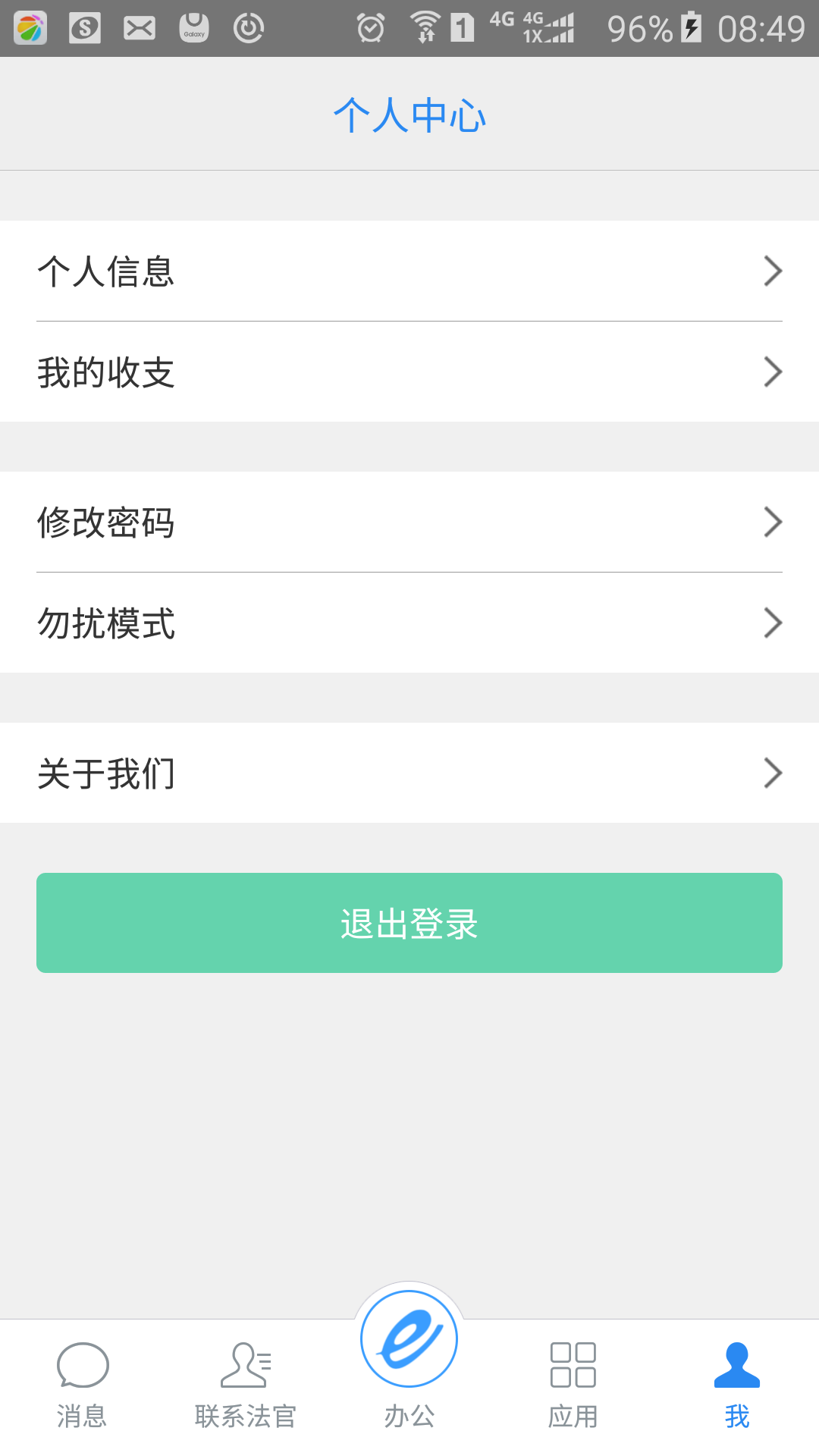Expand the 关于我们 chevron
819x1456 pixels.
pyautogui.click(x=772, y=772)
